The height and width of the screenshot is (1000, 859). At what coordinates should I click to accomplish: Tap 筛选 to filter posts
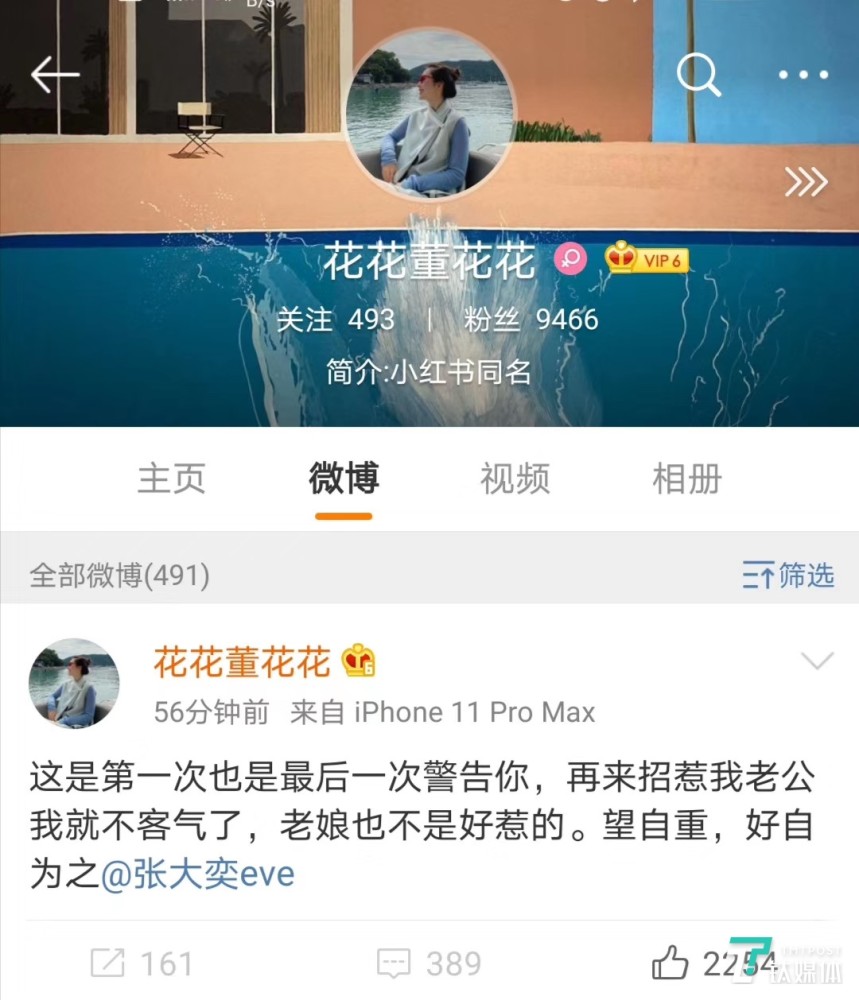point(788,575)
